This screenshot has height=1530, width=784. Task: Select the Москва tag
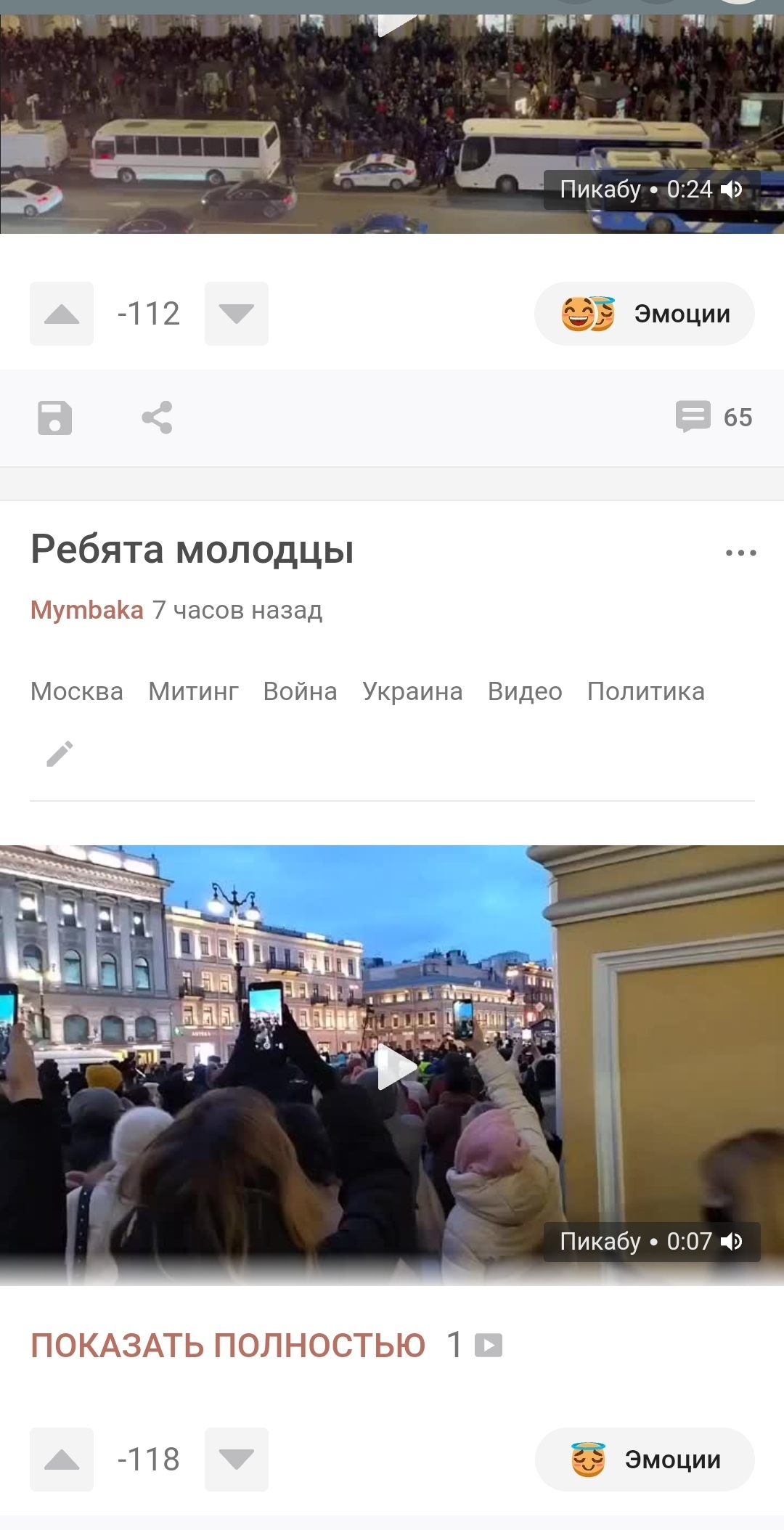coord(77,691)
